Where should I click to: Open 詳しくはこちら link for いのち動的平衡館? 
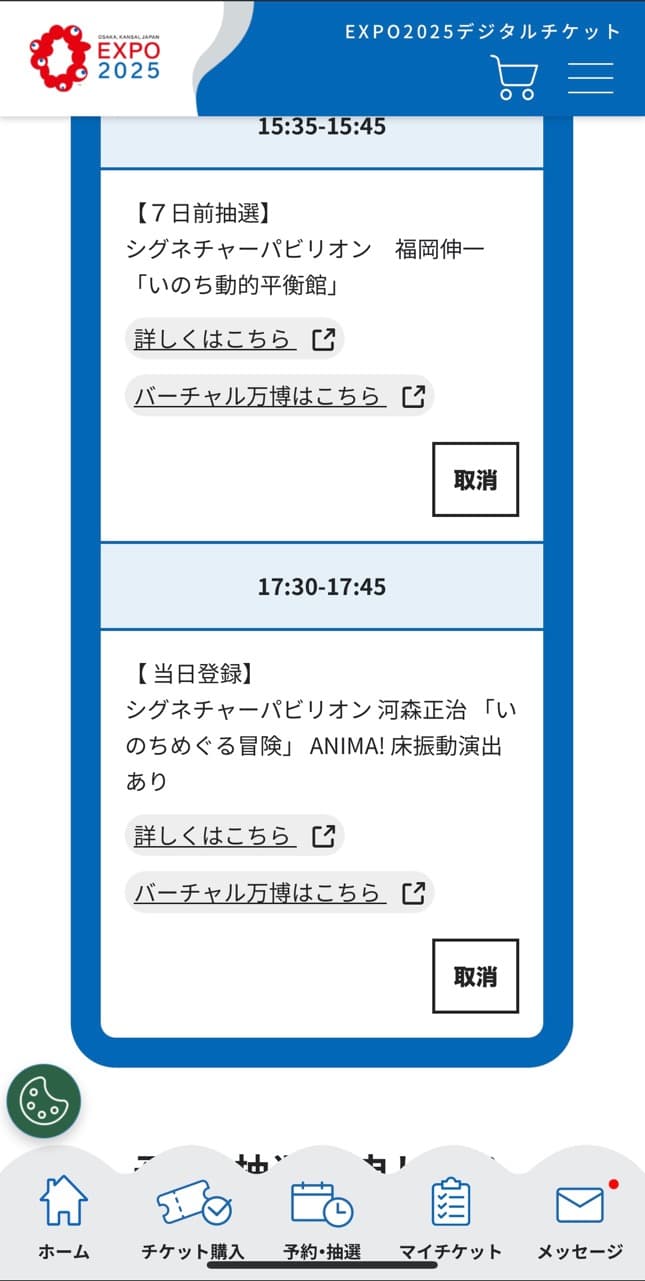coord(234,339)
